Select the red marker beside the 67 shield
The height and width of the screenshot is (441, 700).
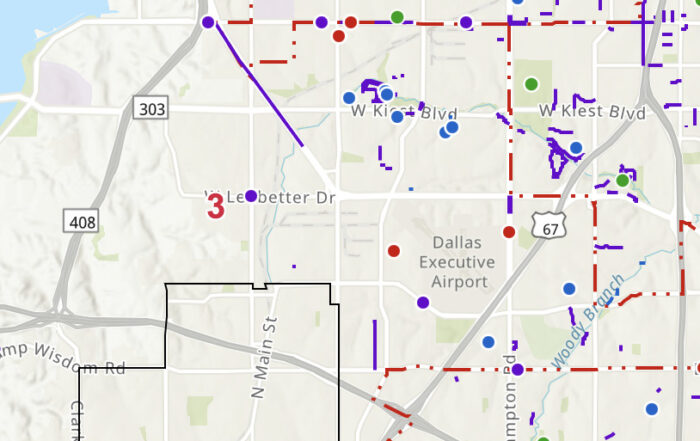(x=509, y=232)
